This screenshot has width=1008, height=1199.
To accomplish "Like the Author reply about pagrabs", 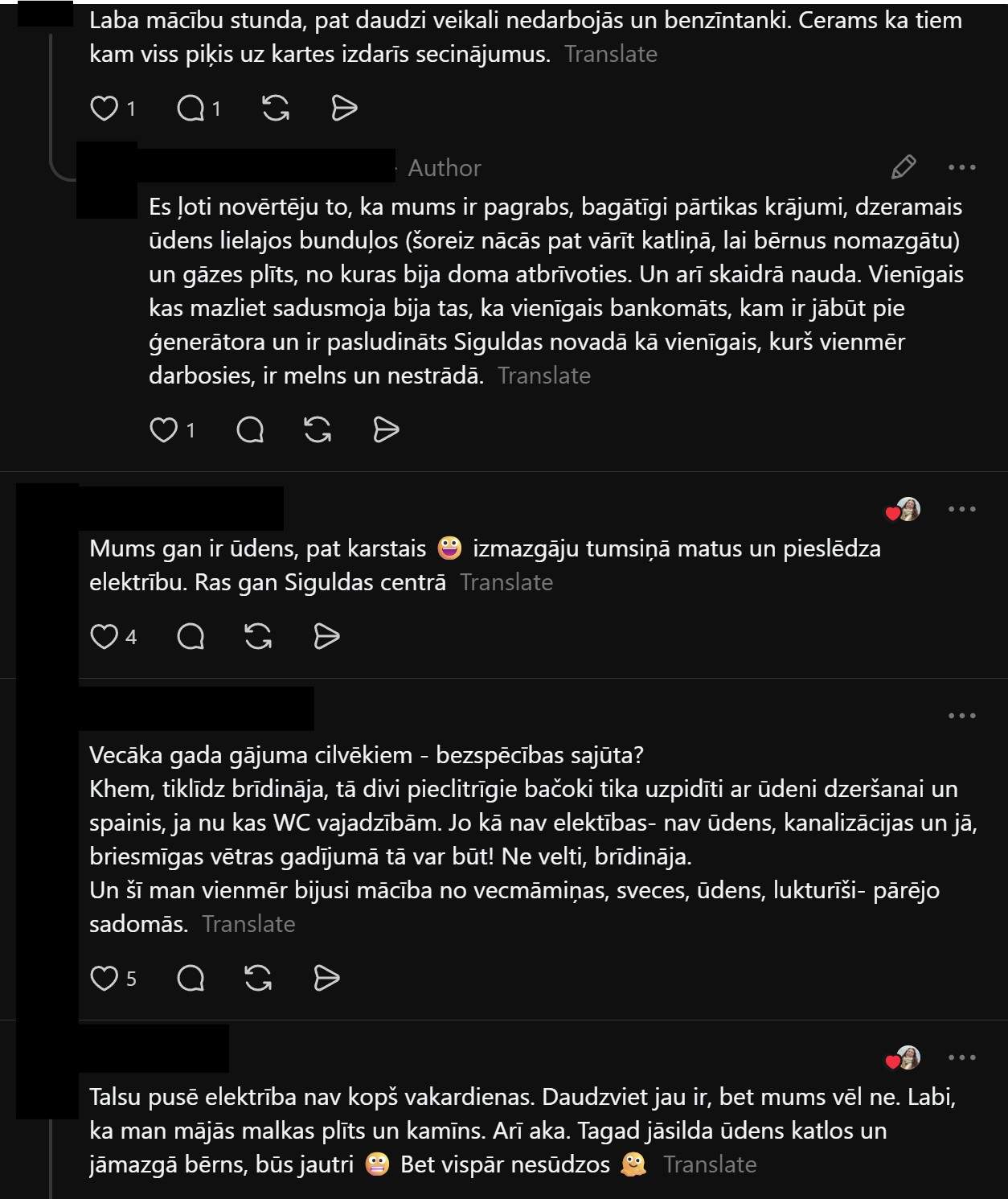I will 163,429.
